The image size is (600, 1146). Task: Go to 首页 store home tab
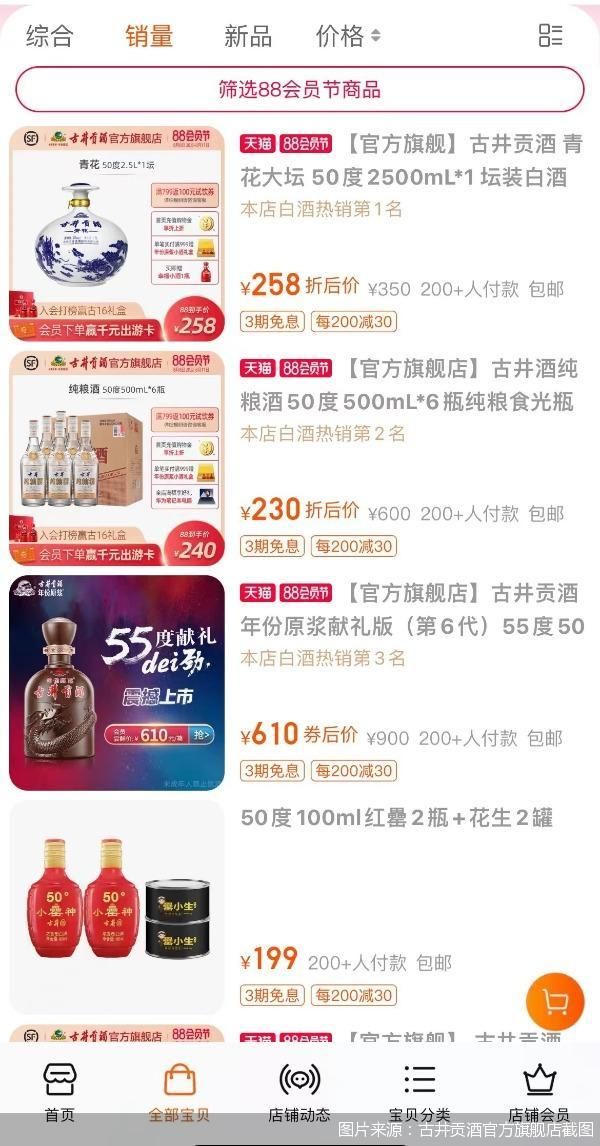tap(60, 1092)
